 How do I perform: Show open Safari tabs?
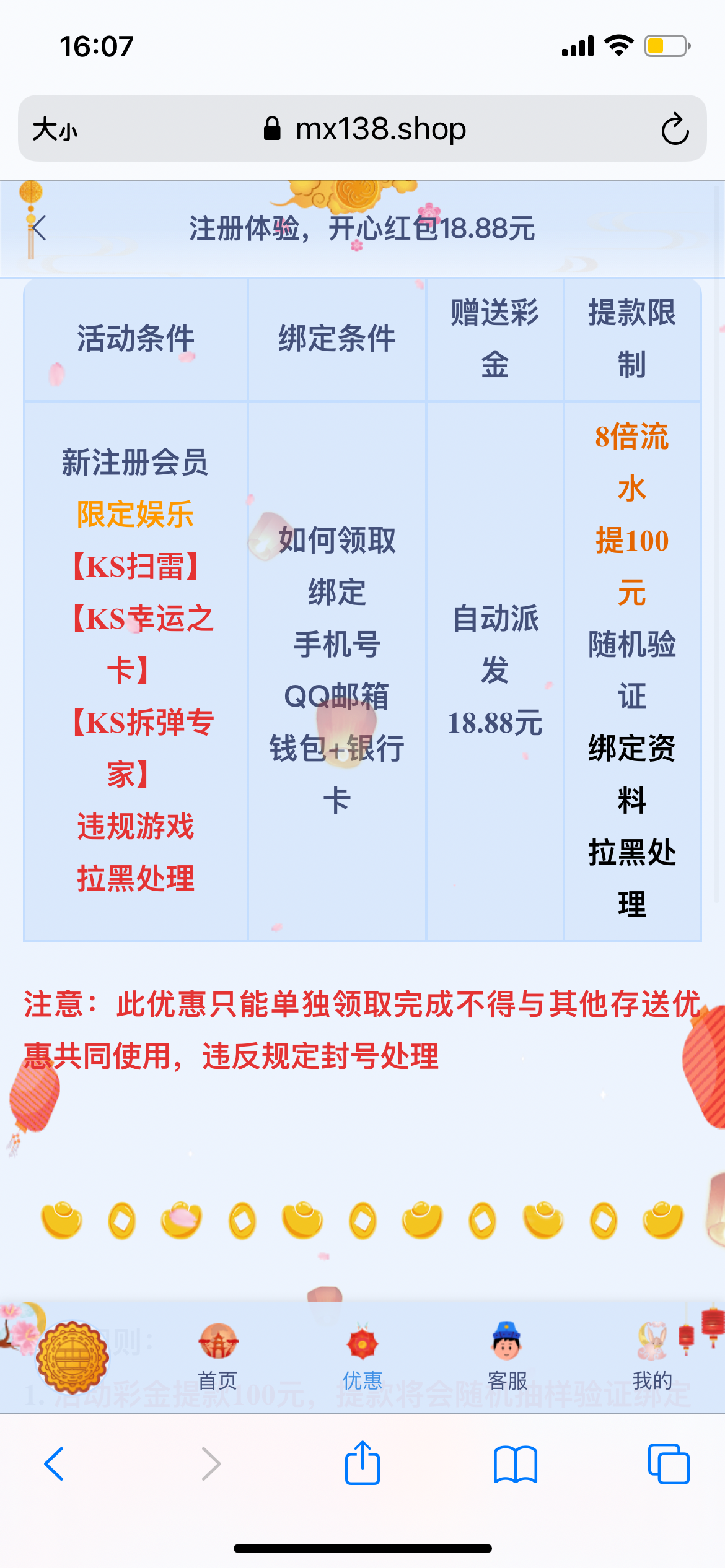pyautogui.click(x=668, y=1464)
